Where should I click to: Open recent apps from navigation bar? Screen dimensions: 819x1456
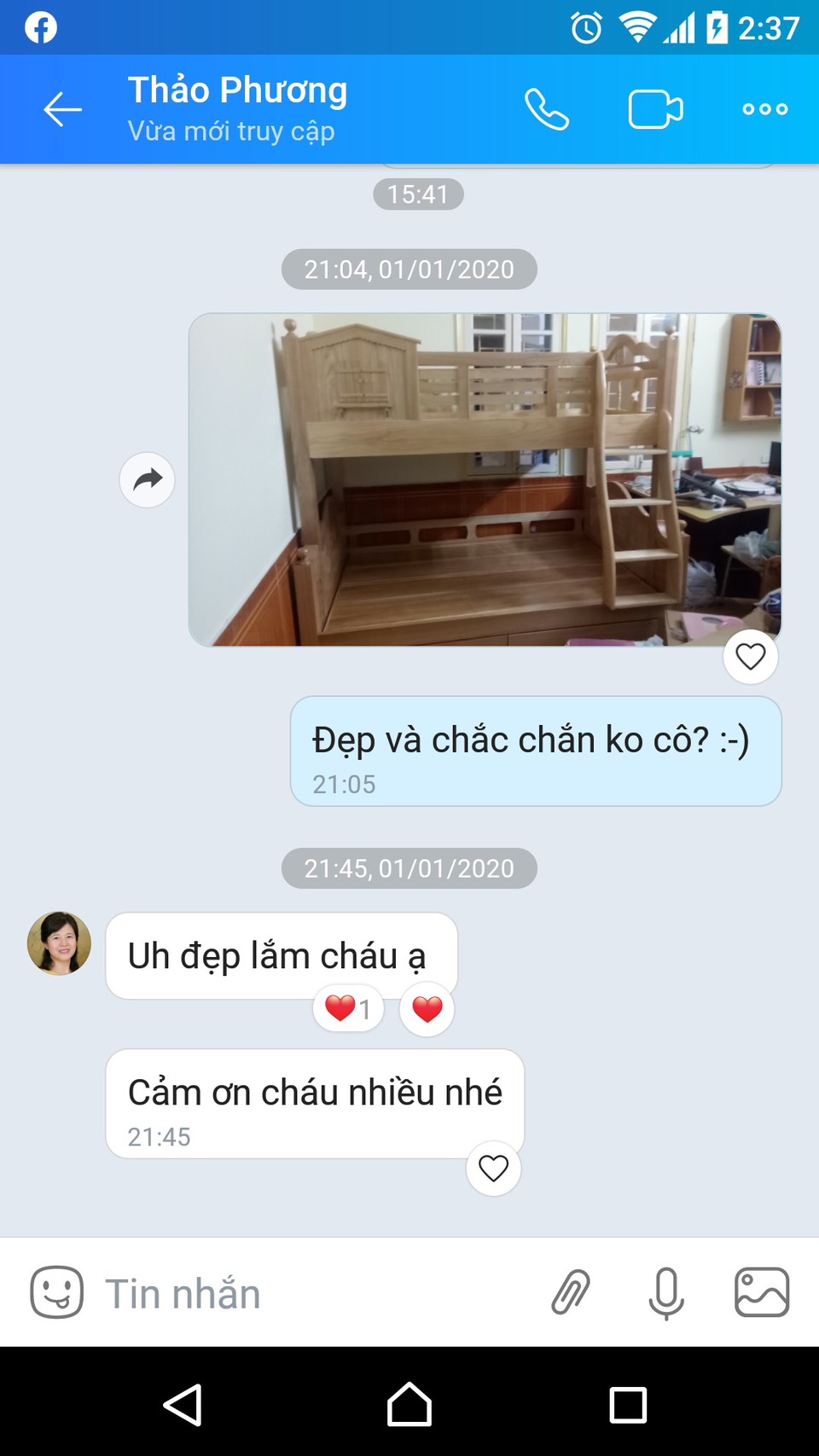point(628,1405)
